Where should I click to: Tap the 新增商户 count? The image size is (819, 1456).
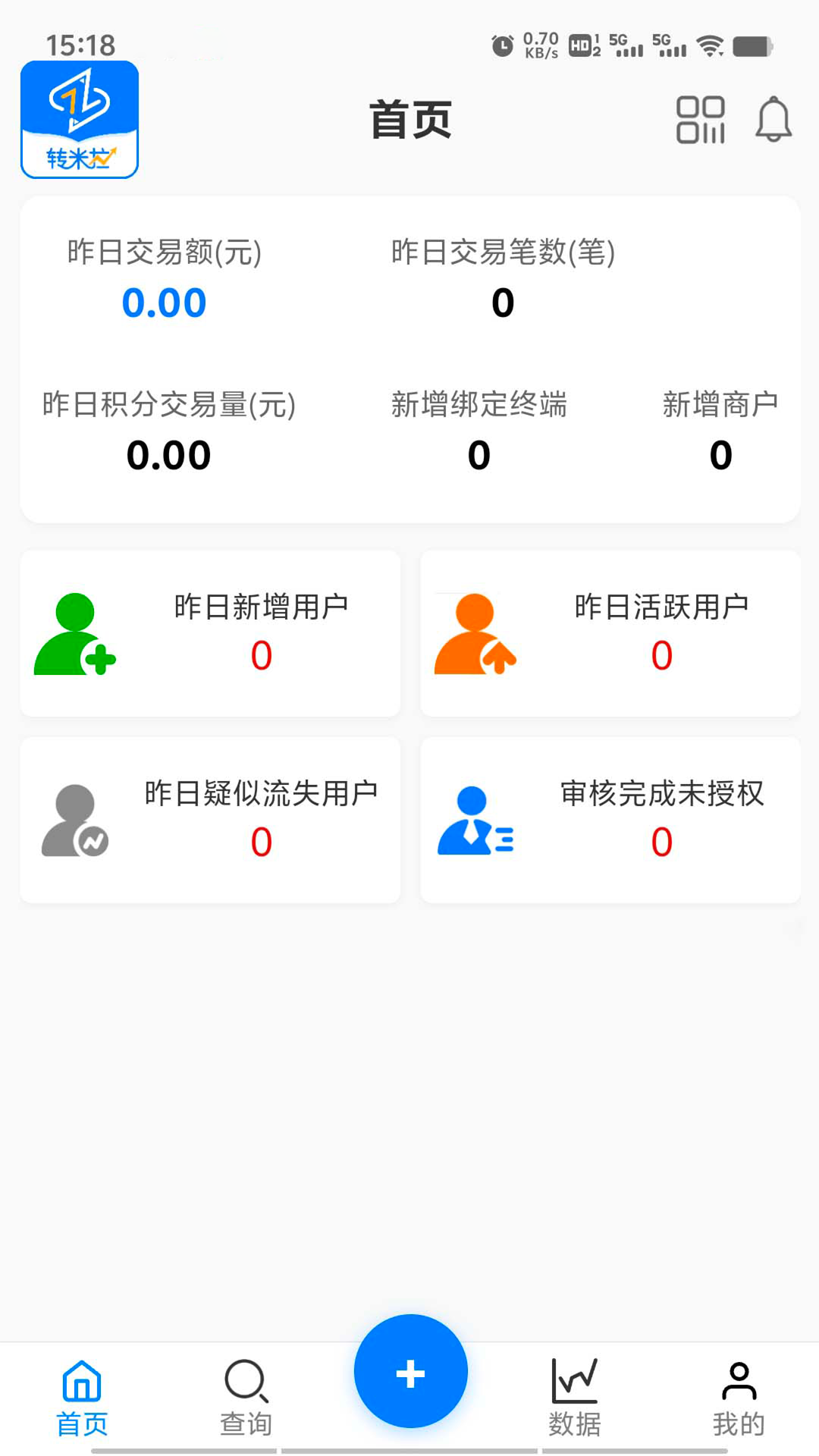pos(720,455)
